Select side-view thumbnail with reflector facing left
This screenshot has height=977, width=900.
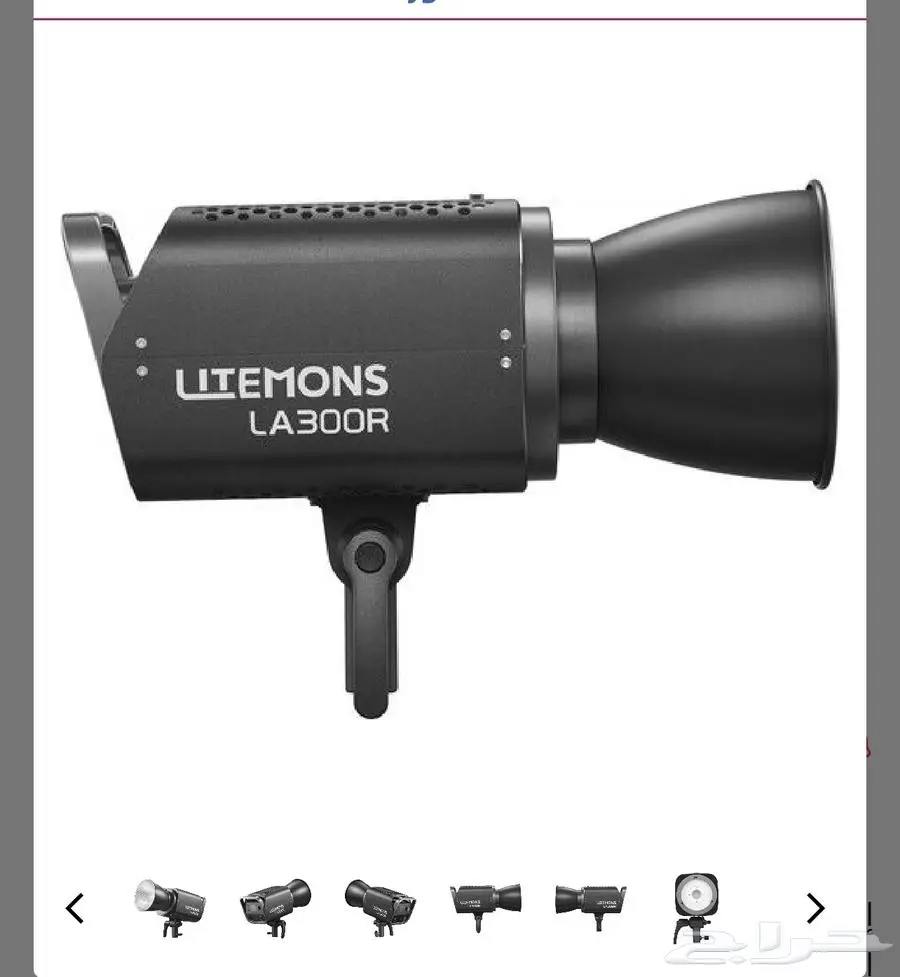[590, 906]
